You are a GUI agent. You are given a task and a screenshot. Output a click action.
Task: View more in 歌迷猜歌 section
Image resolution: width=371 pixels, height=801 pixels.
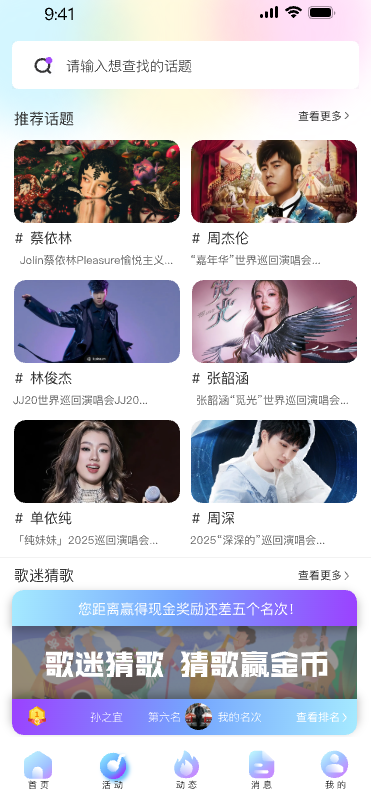click(323, 575)
